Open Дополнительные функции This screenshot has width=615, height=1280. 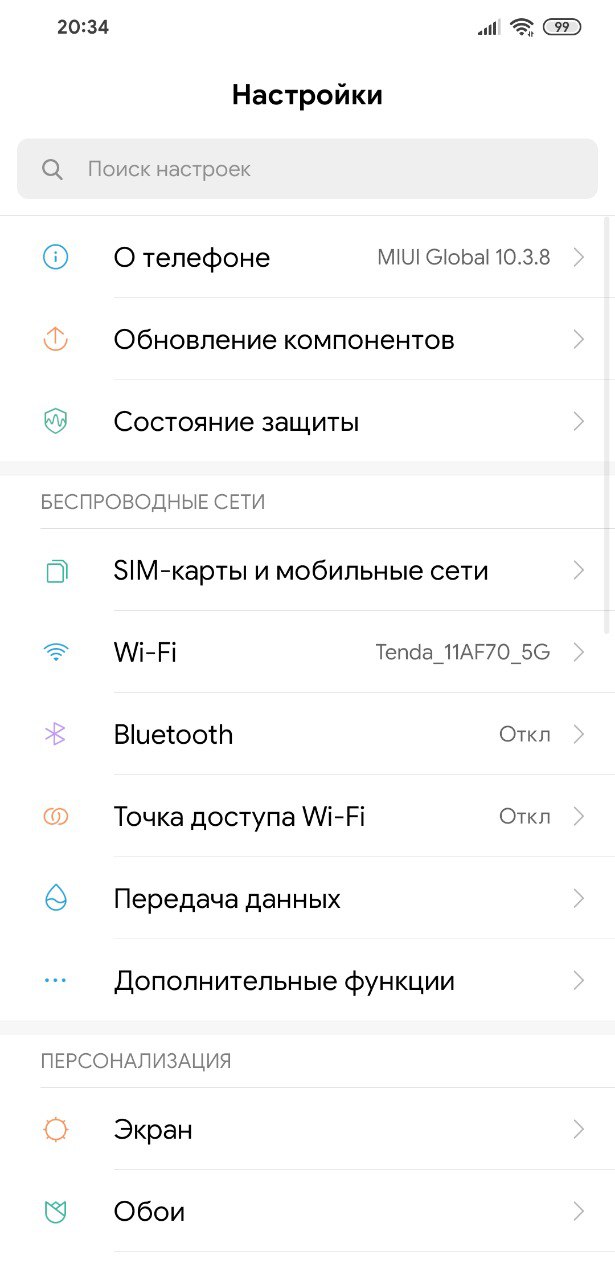307,981
